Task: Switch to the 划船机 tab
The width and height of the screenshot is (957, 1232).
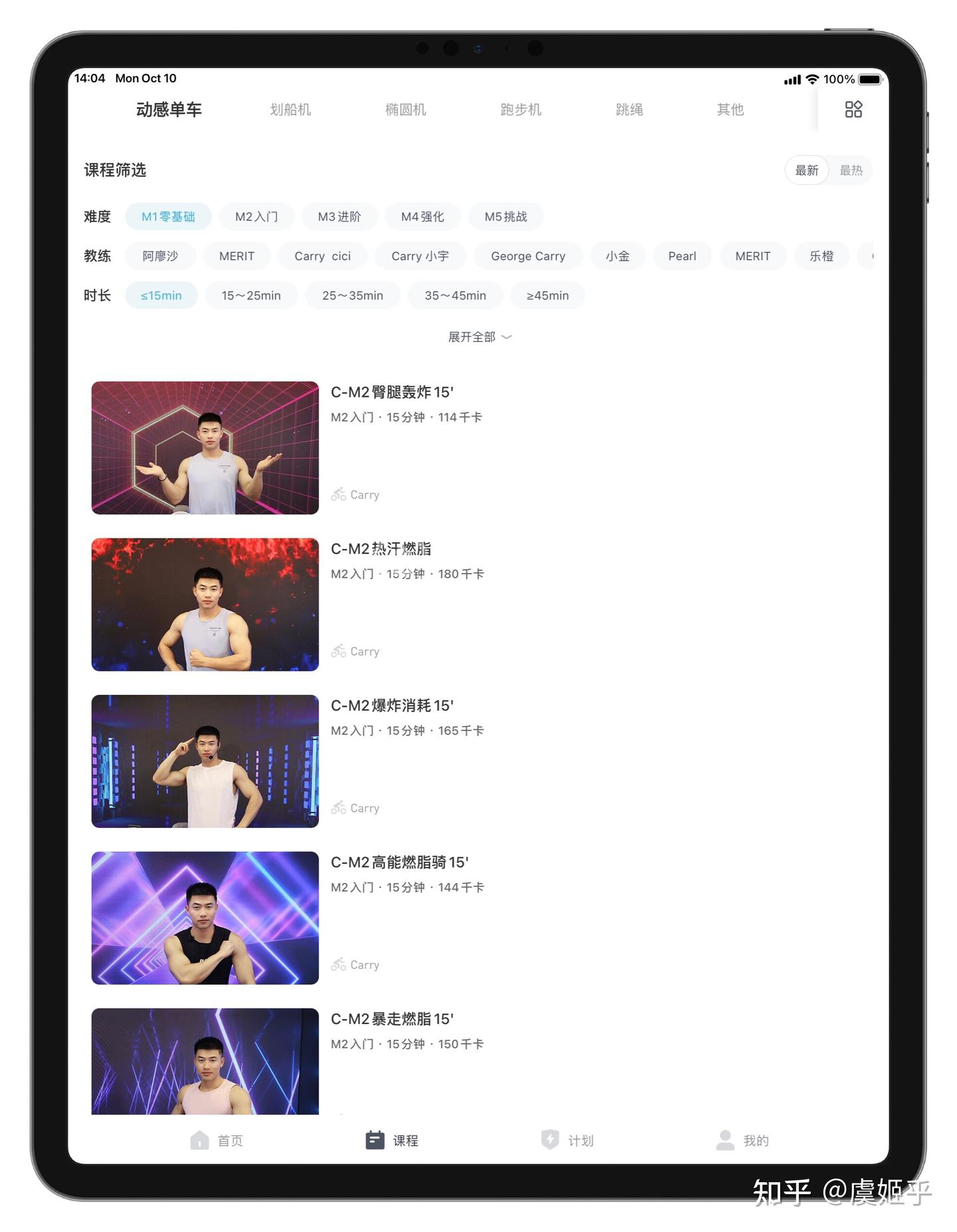Action: 290,109
